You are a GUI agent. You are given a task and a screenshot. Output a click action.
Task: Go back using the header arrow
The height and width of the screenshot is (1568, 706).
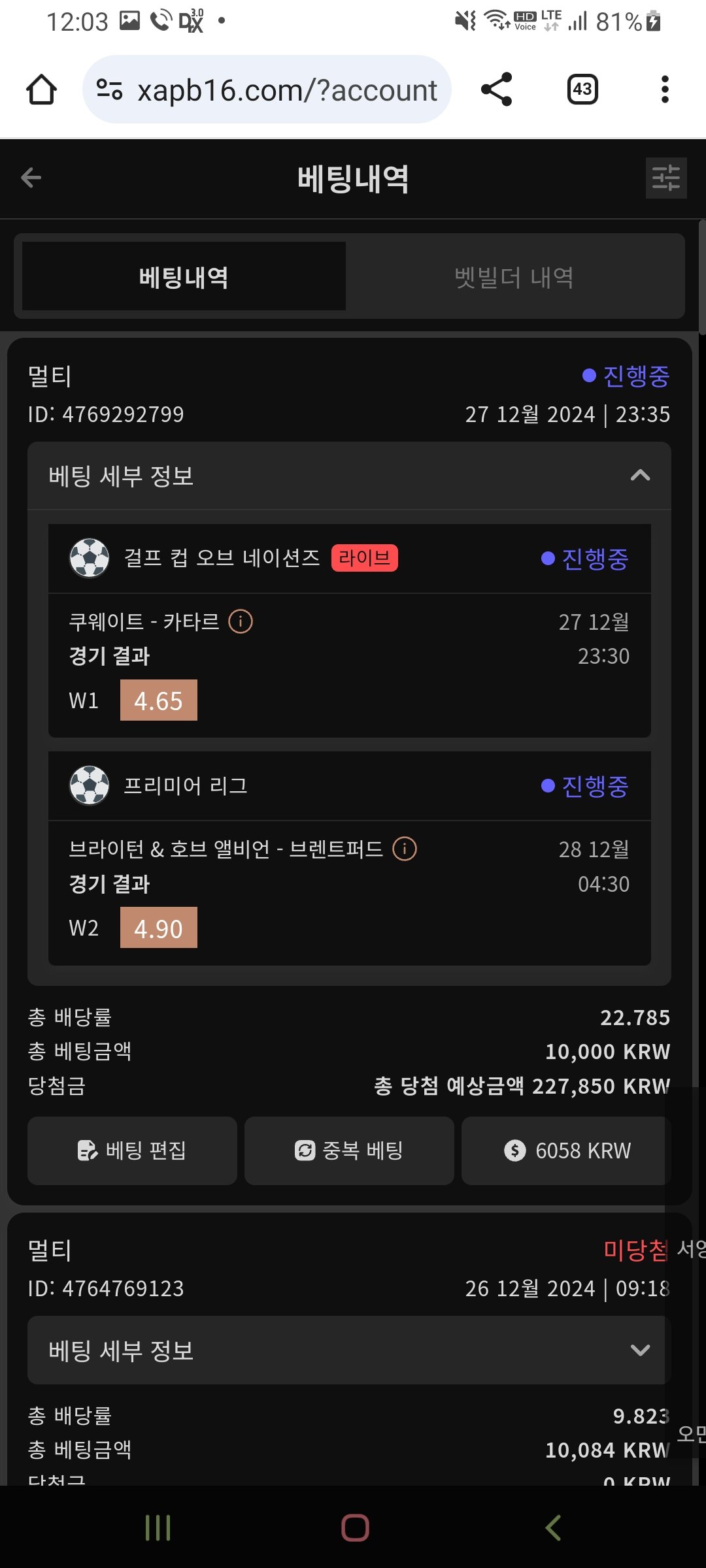coord(31,178)
